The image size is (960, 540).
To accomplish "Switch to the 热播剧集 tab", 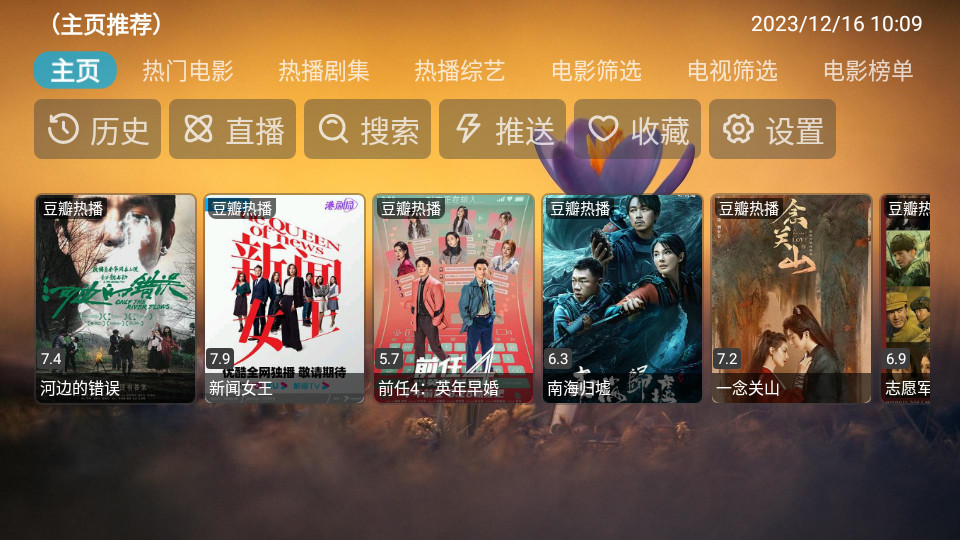I will click(323, 71).
